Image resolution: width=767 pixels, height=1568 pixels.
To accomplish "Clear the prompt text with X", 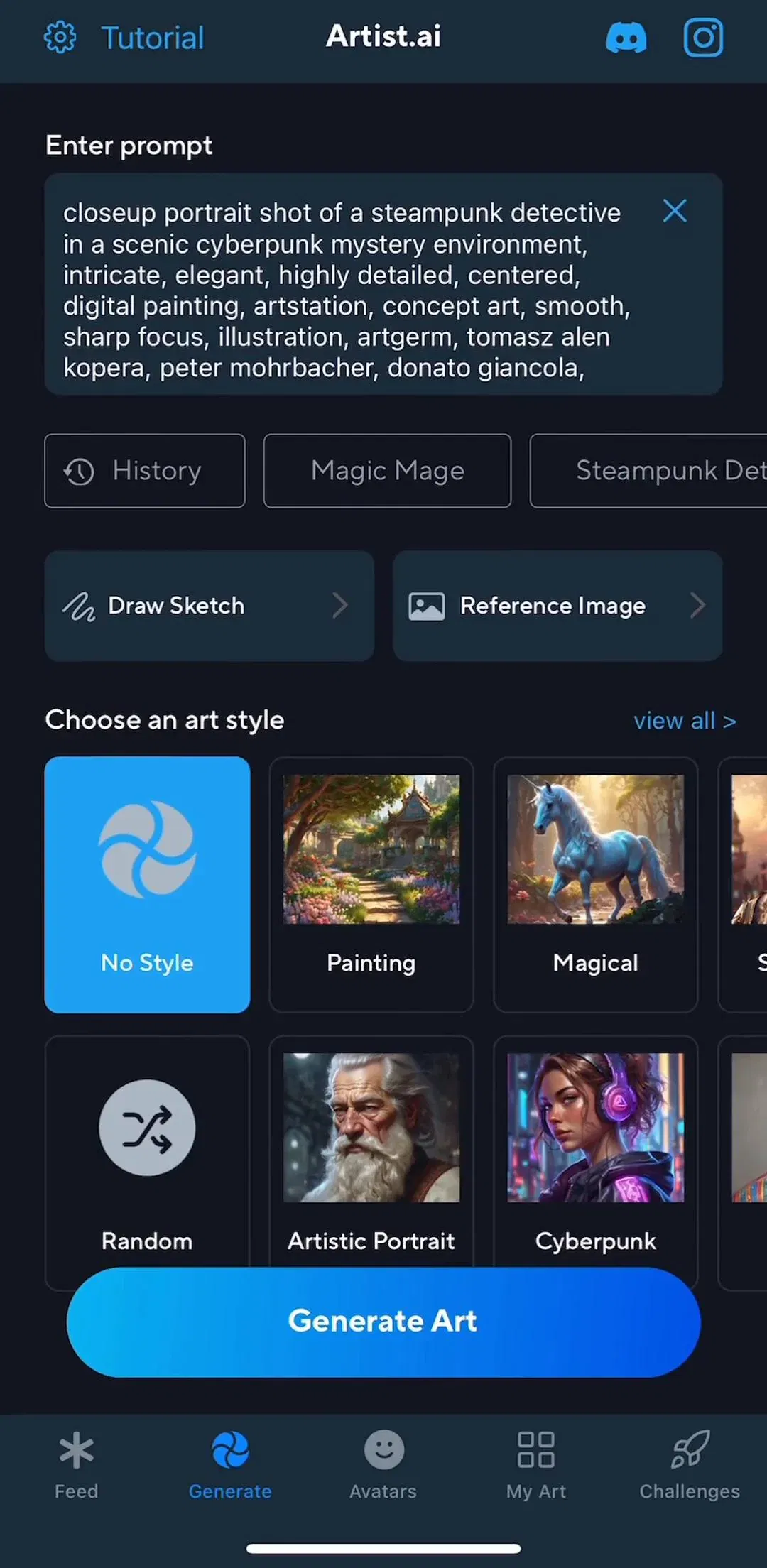I will click(675, 210).
